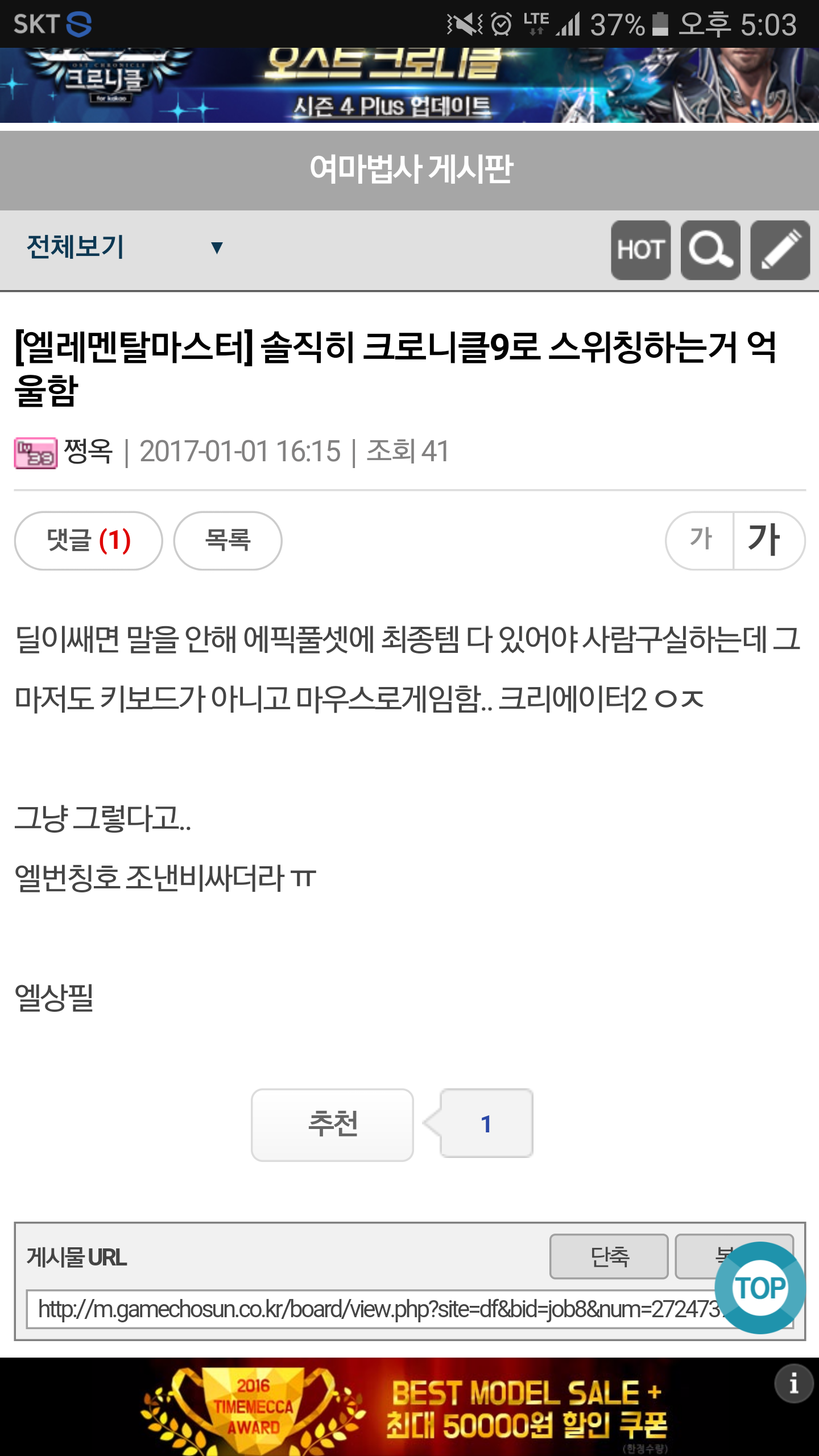Shorten the post URL with 단축

pyautogui.click(x=609, y=1256)
